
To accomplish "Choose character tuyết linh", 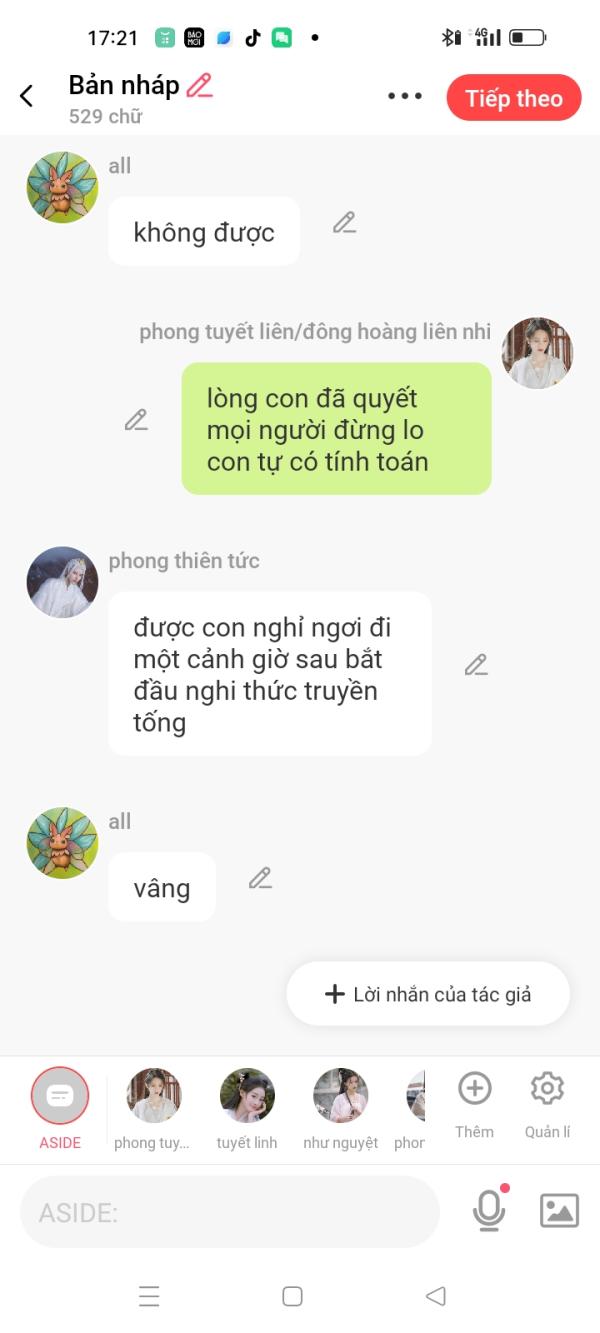I will pos(247,1108).
